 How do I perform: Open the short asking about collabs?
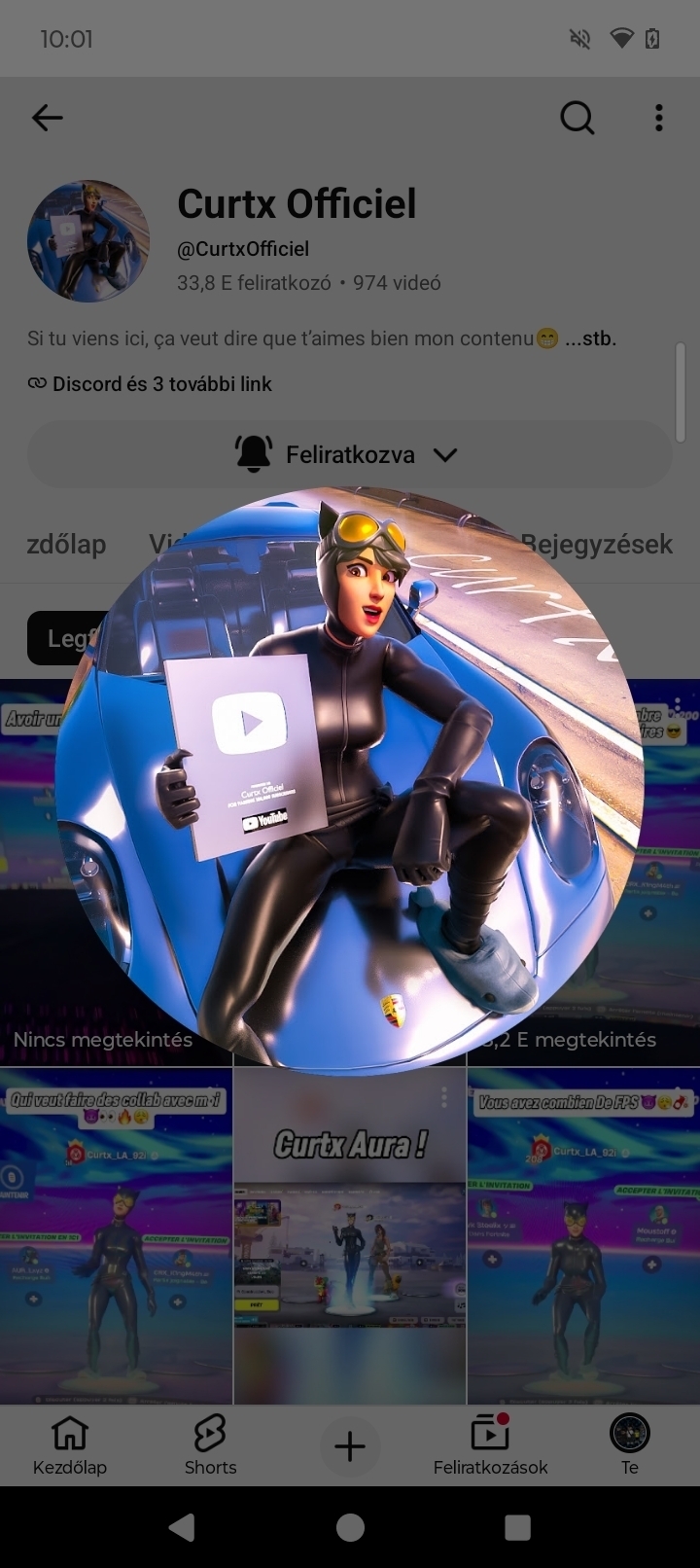[x=116, y=1235]
